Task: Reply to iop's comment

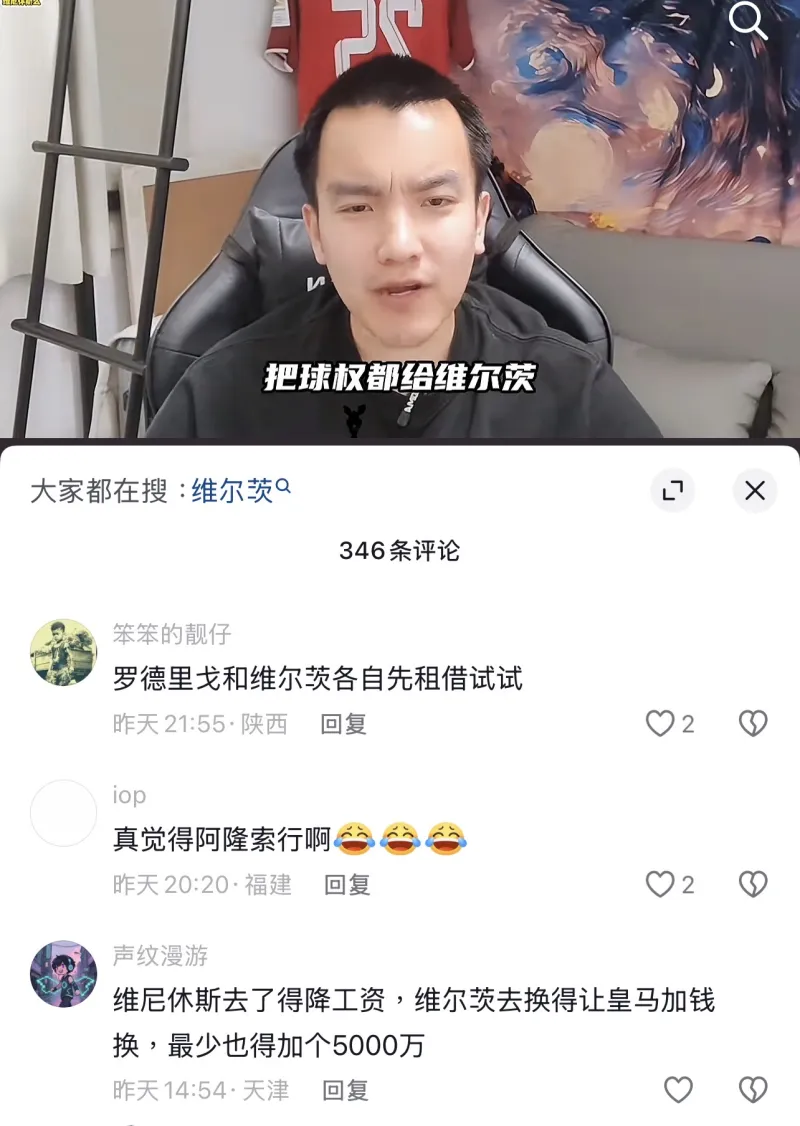Action: click(347, 885)
